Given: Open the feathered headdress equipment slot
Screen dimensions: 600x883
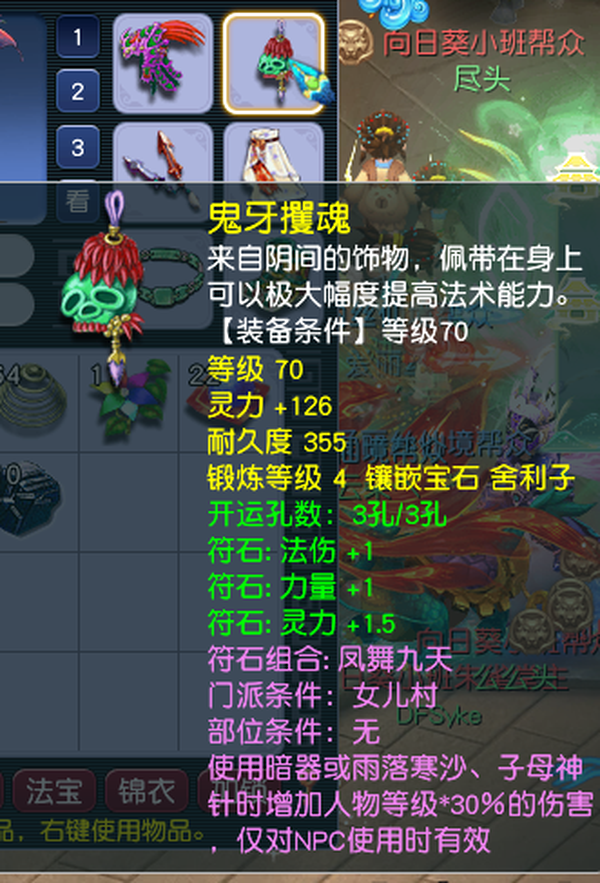Looking at the screenshot, I should tap(163, 63).
